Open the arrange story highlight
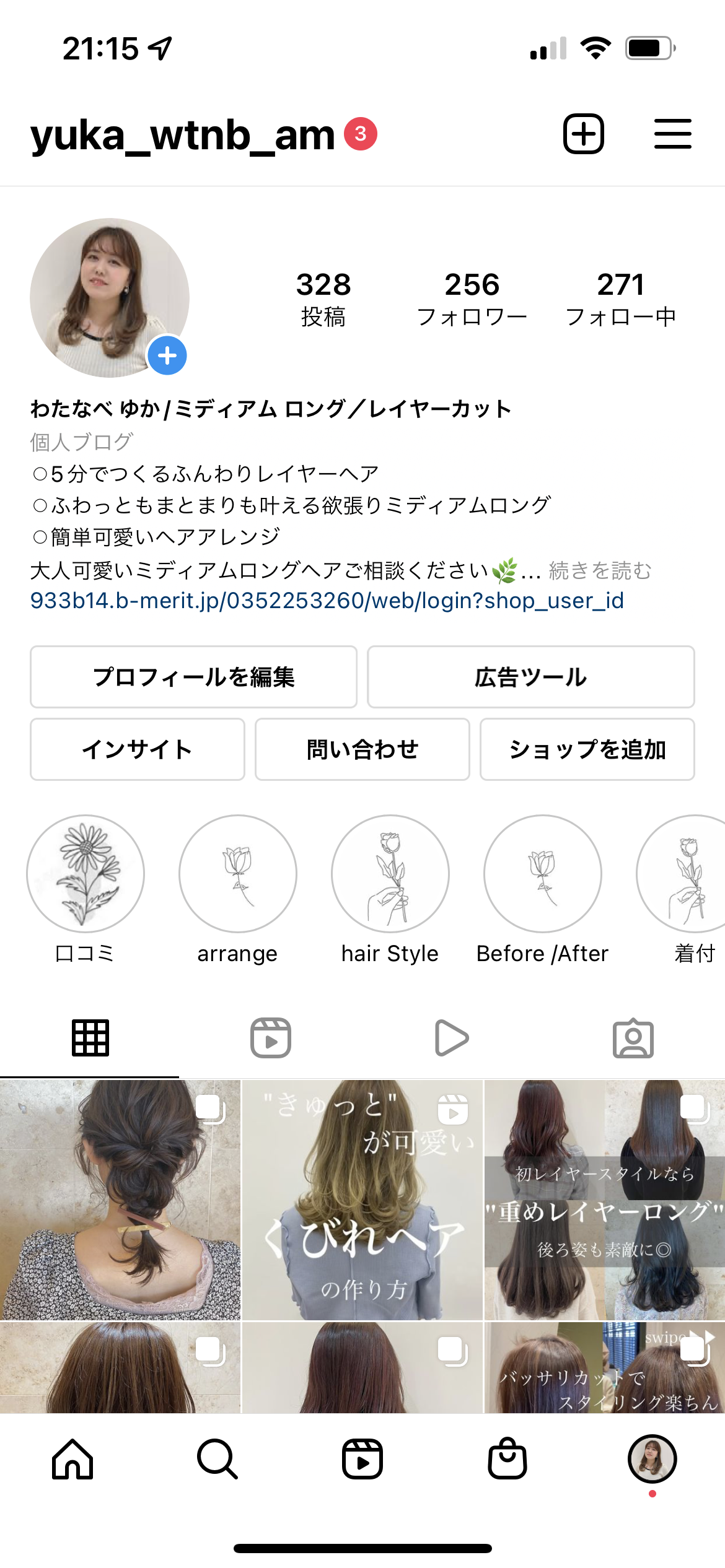The height and width of the screenshot is (1568, 725). click(x=238, y=874)
